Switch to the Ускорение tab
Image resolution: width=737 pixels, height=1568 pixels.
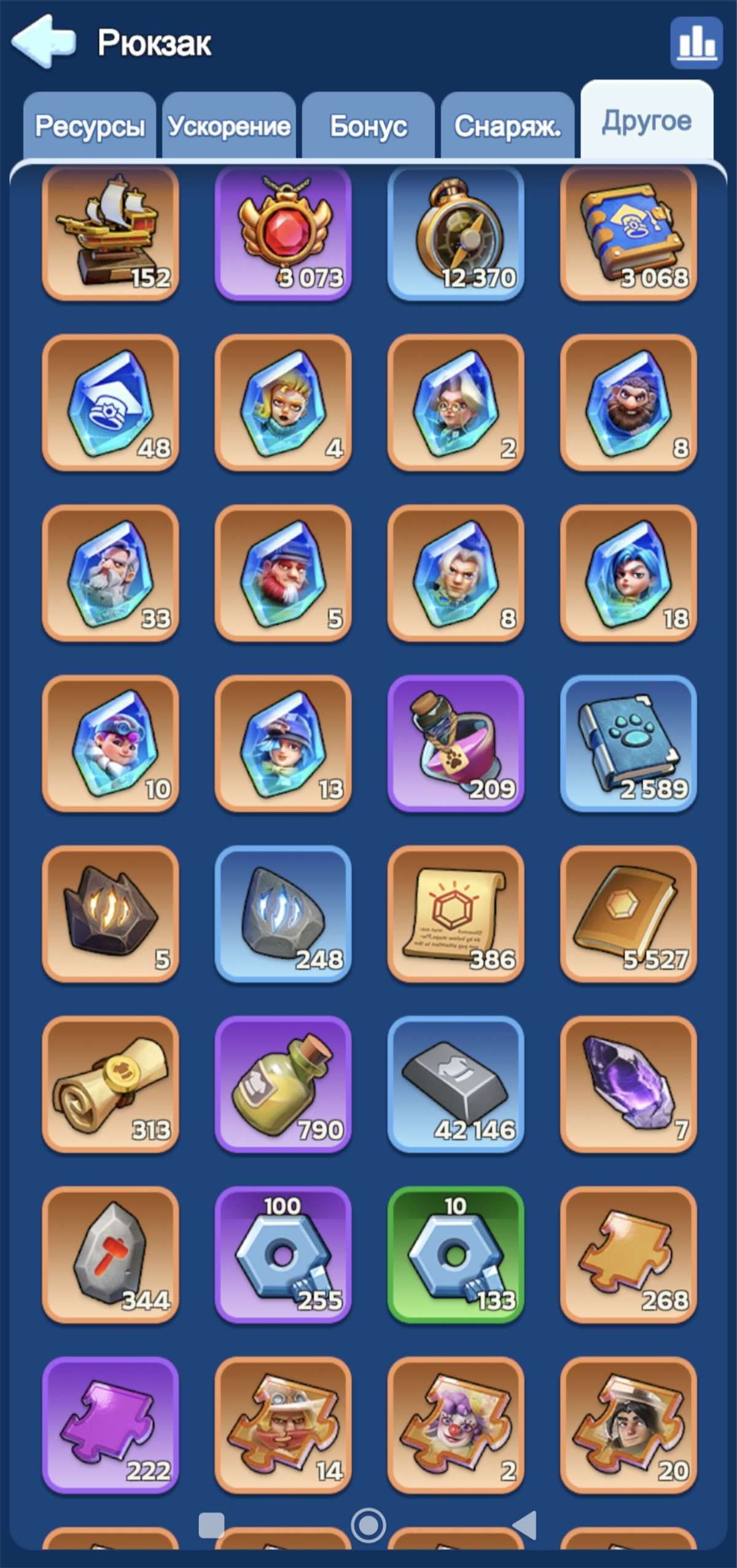[229, 126]
